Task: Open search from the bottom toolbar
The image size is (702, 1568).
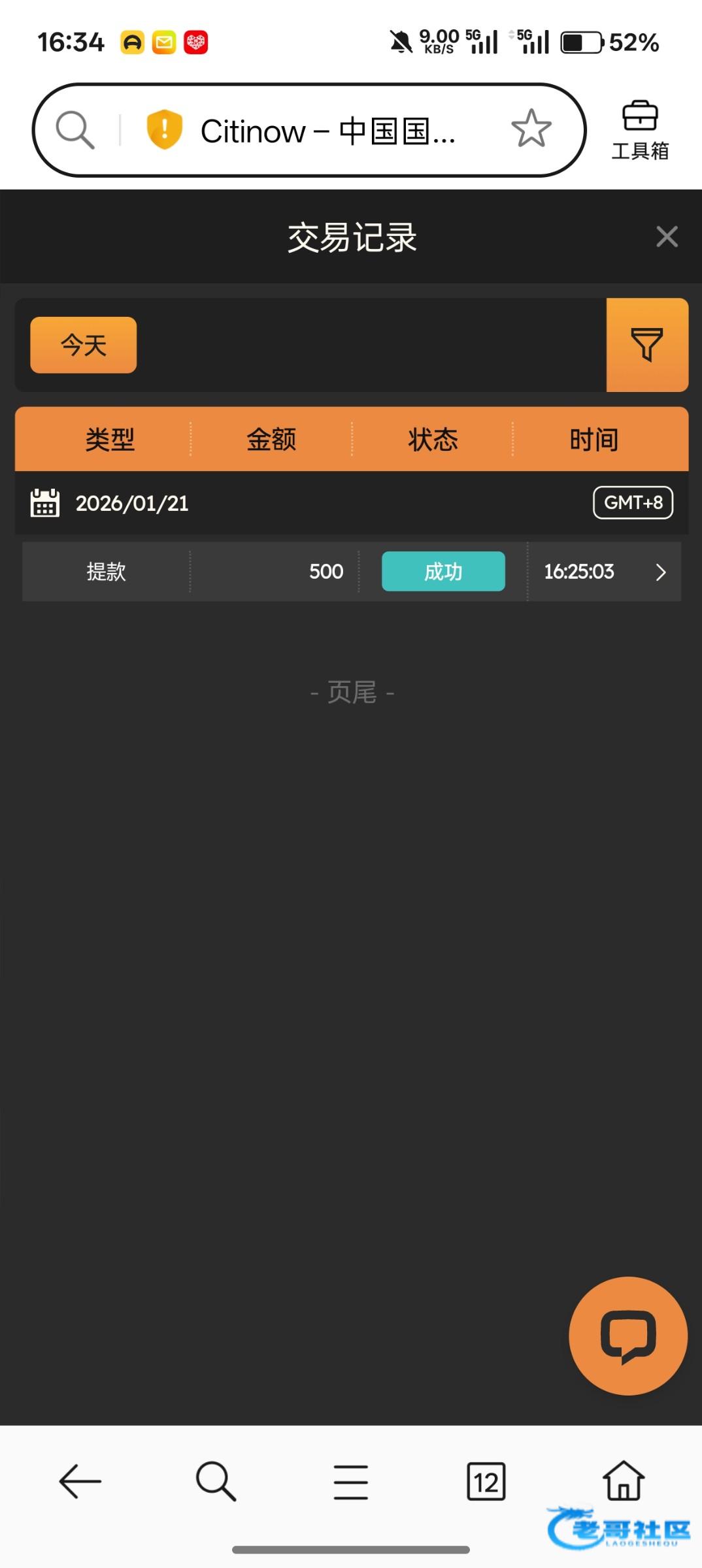Action: [x=216, y=1480]
